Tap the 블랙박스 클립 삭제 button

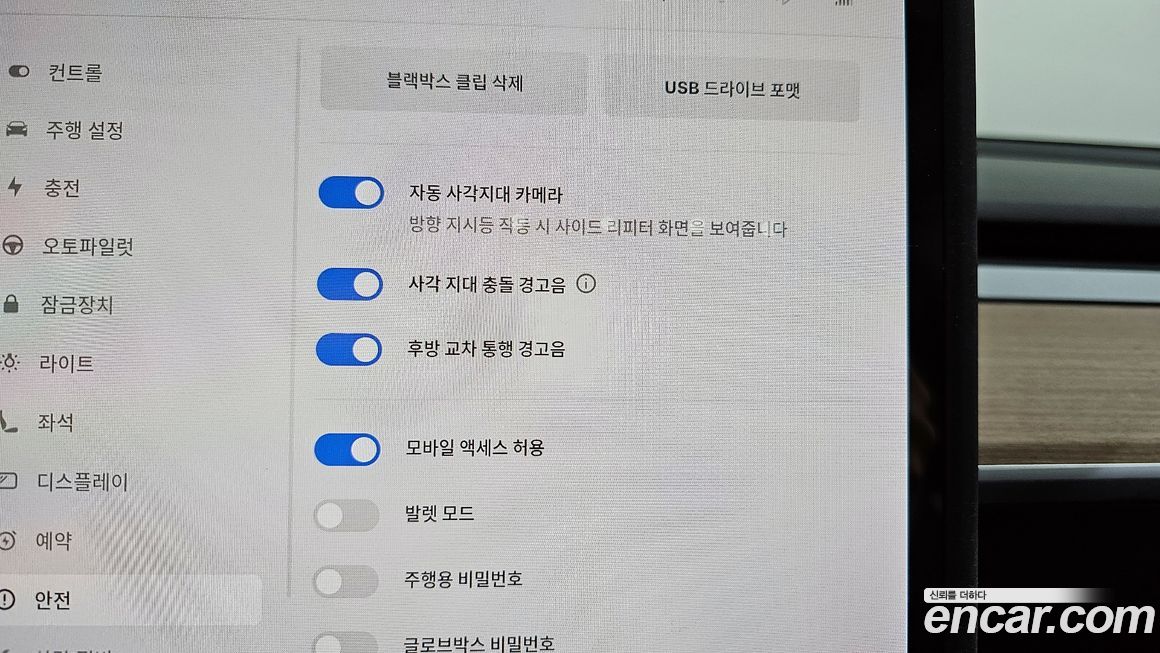(x=454, y=83)
